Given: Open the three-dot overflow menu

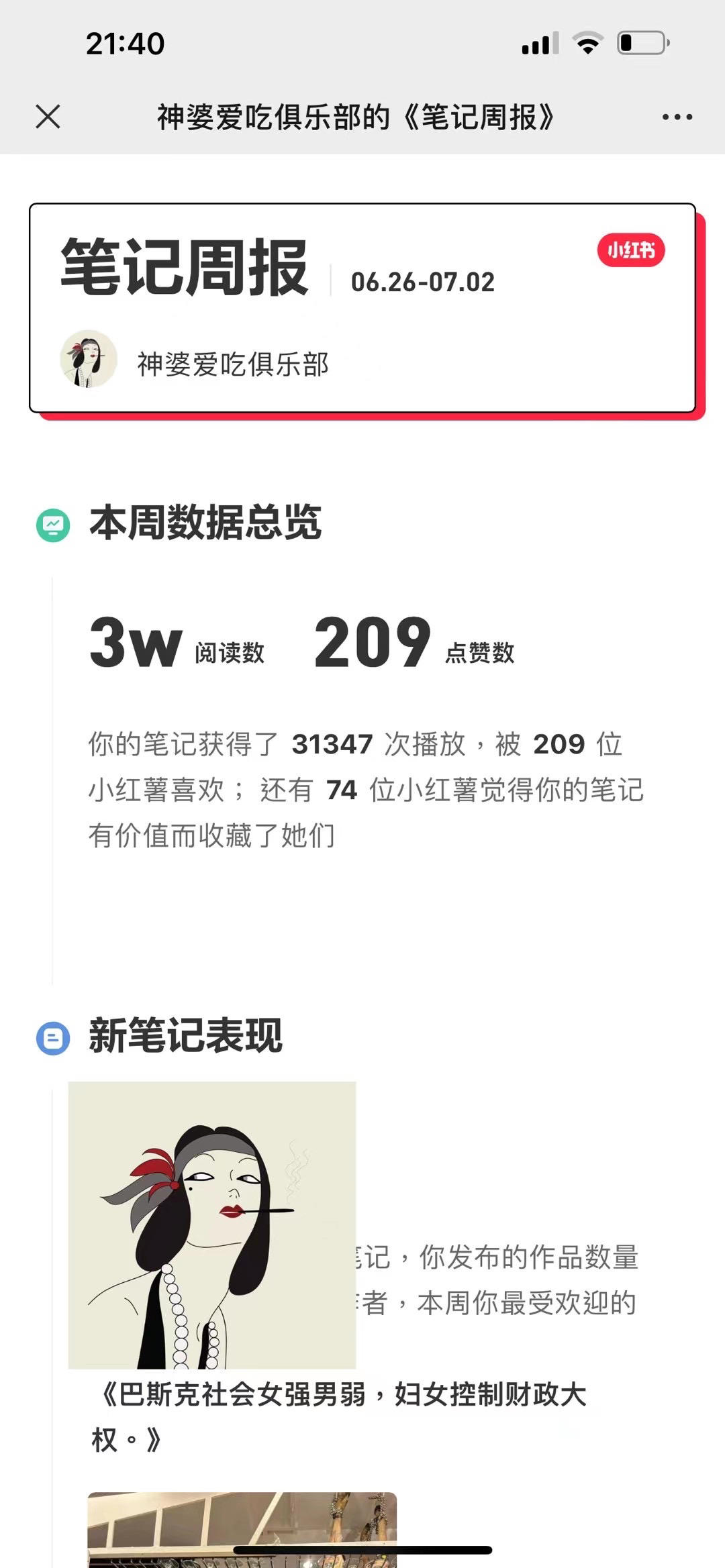Looking at the screenshot, I should pyautogui.click(x=677, y=117).
